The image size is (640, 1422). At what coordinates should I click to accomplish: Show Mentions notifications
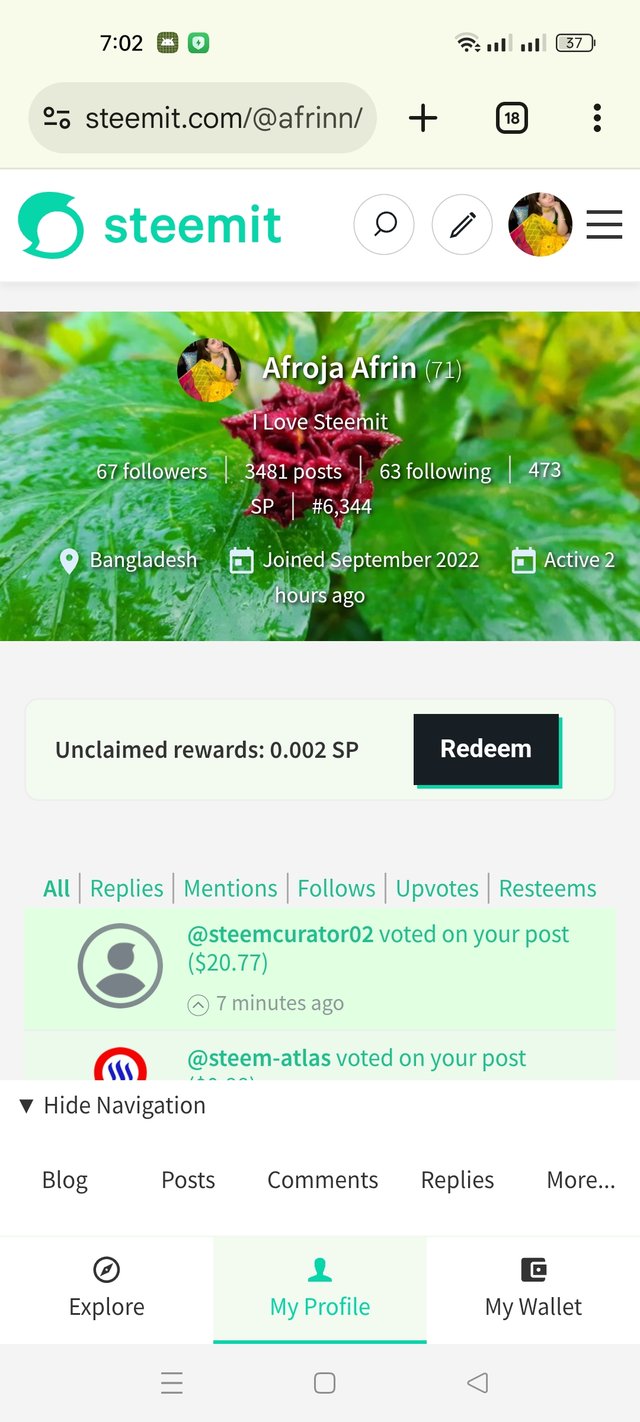click(x=230, y=888)
